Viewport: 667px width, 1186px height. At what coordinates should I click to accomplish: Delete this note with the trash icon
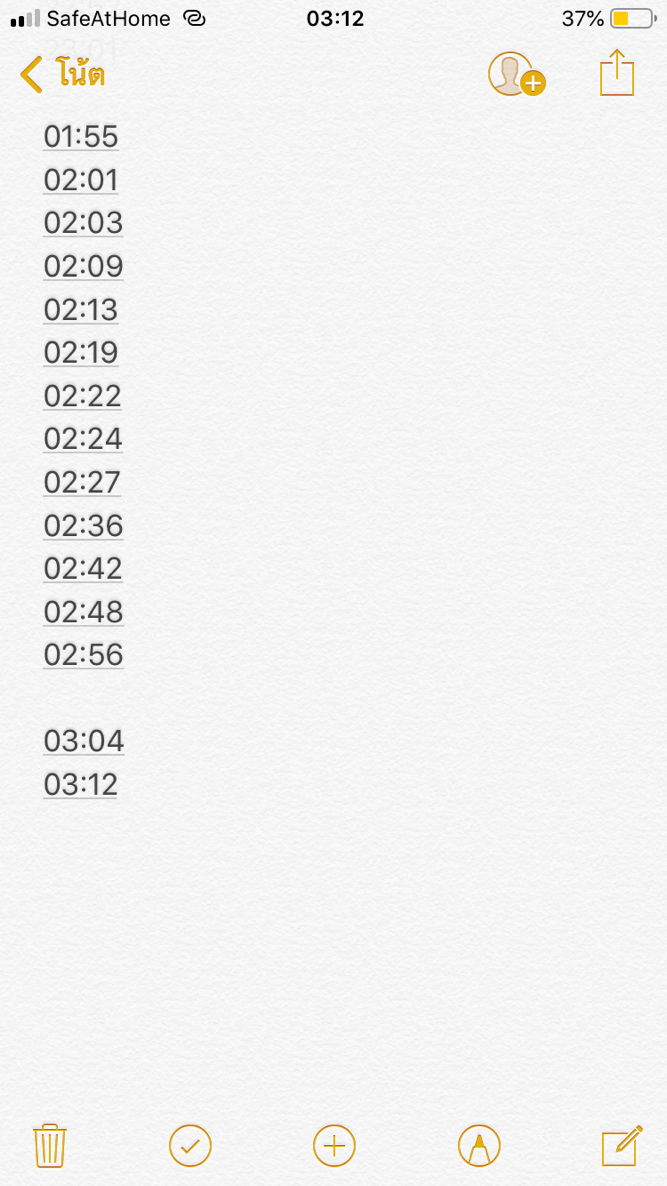tap(50, 1145)
